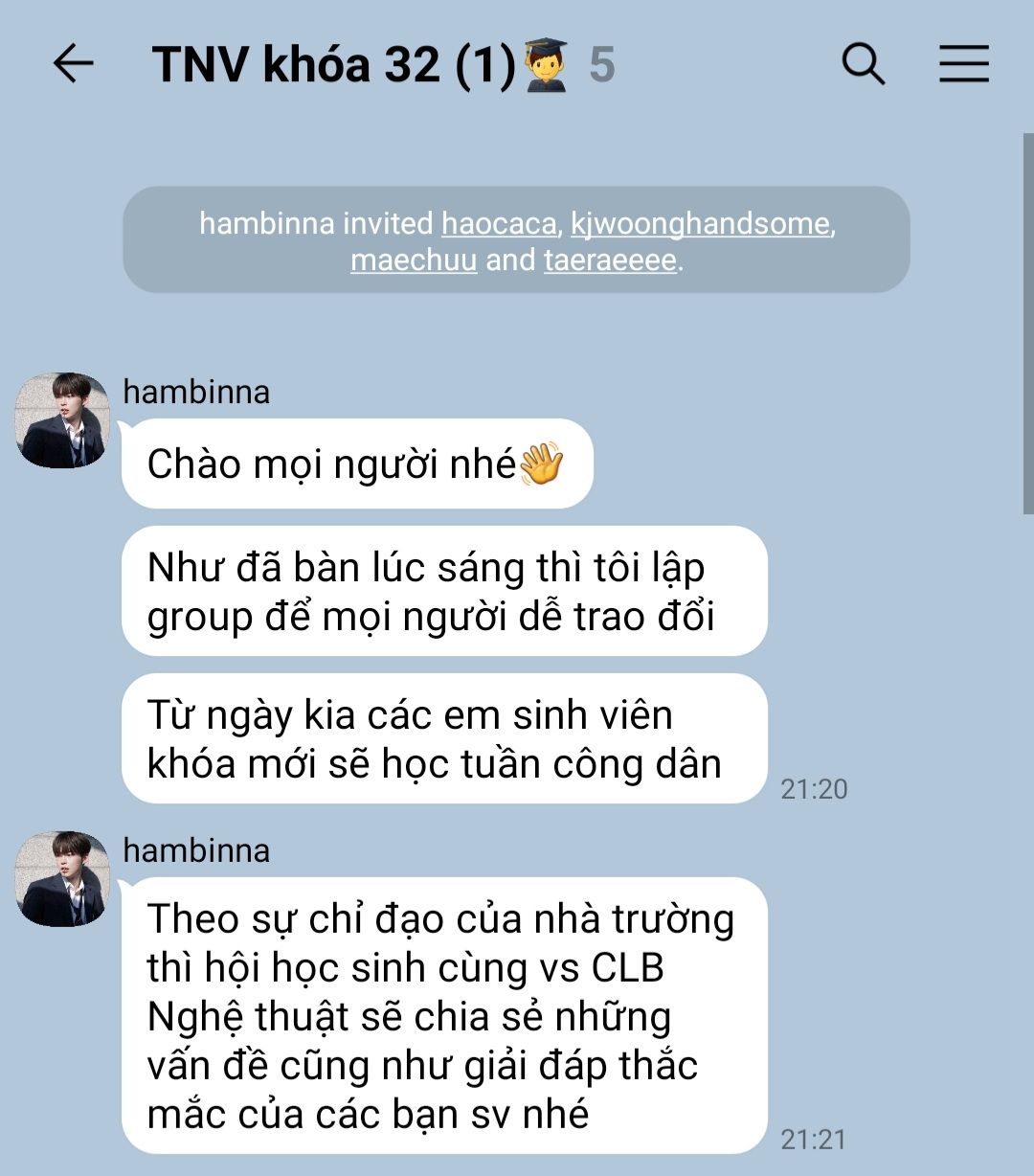The width and height of the screenshot is (1034, 1176).
Task: Search messages in this chat
Action: point(863,64)
